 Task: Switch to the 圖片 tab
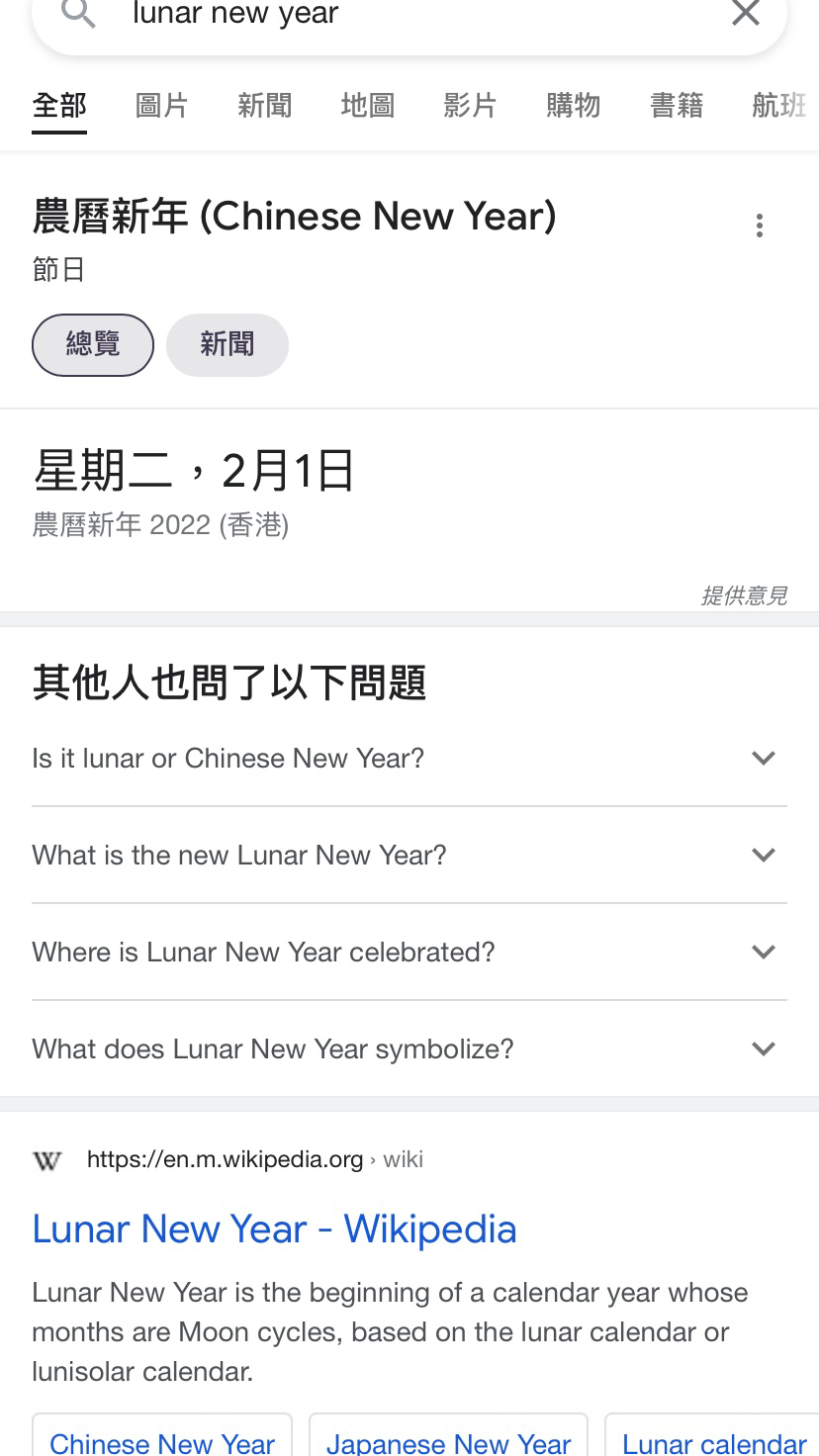click(x=161, y=105)
